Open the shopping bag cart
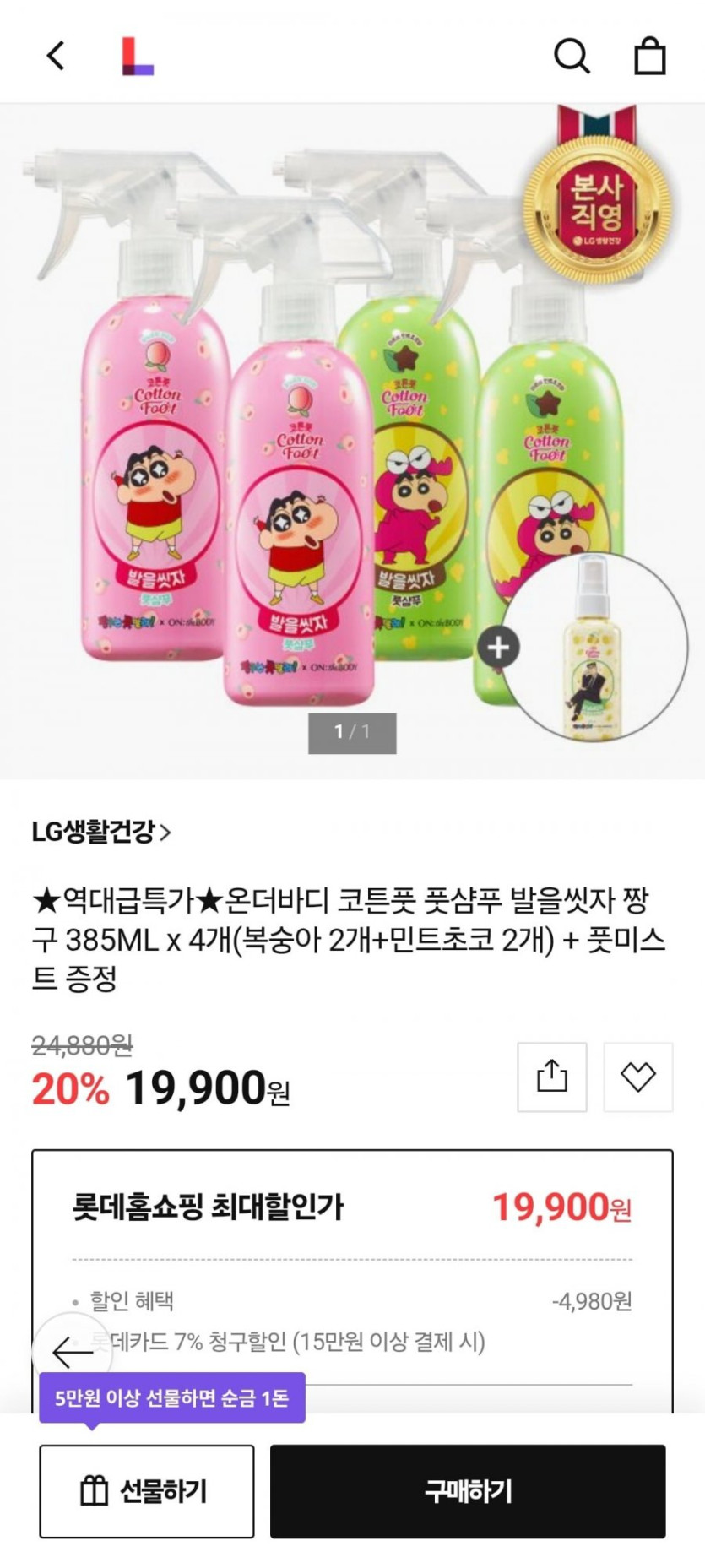The height and width of the screenshot is (1568, 705). click(x=649, y=56)
